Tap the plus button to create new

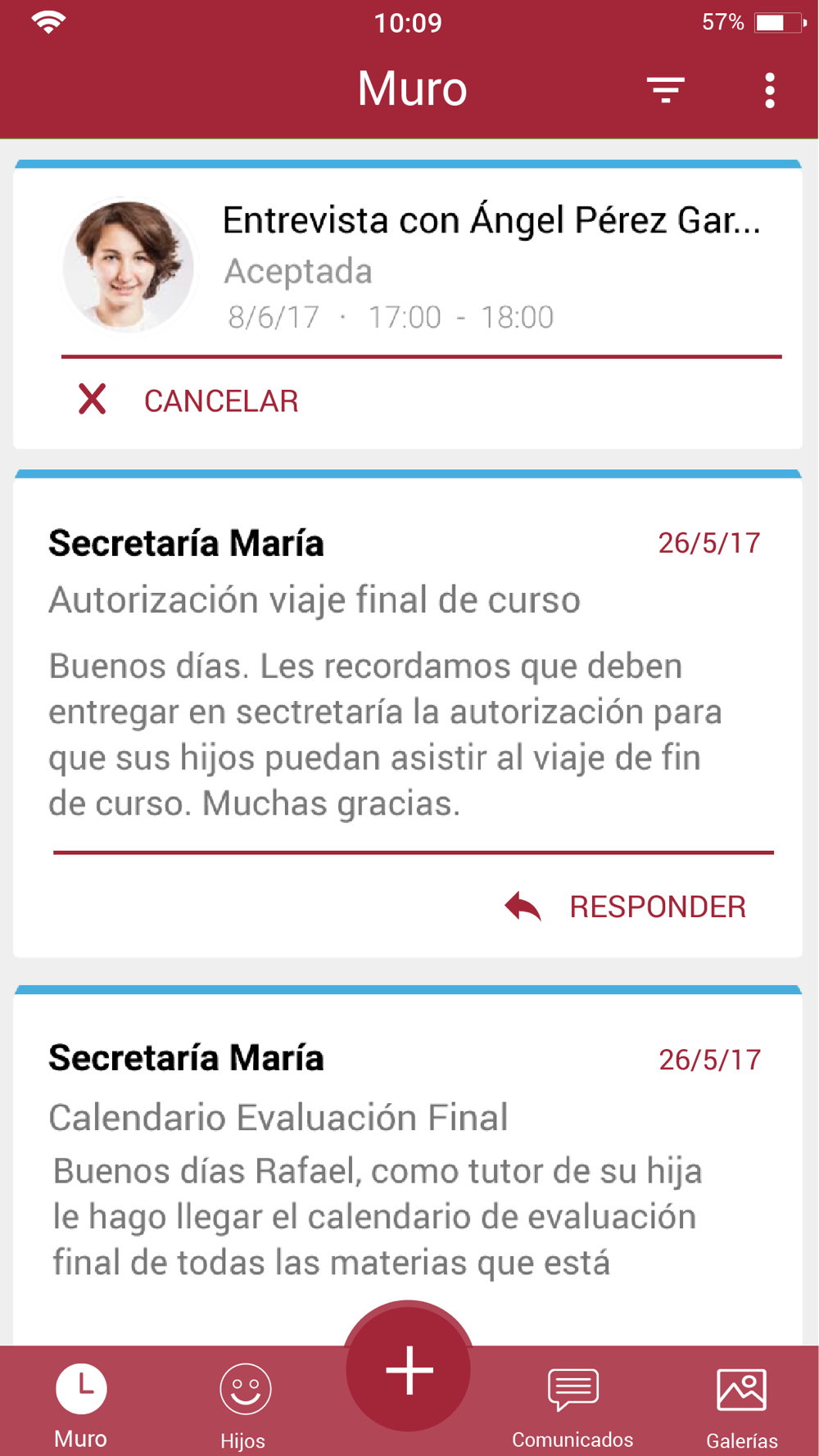pos(409,1369)
